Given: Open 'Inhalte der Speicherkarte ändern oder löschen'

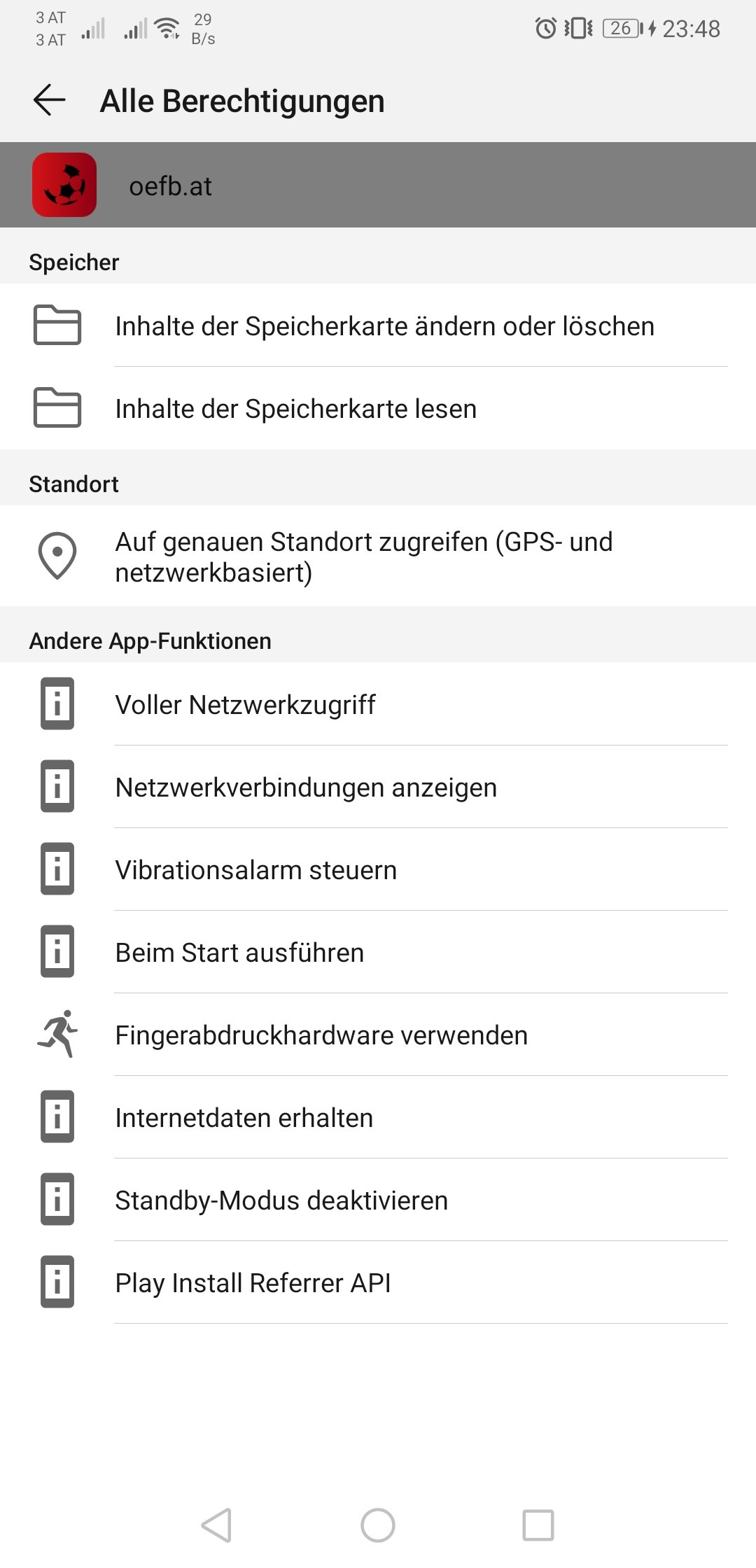Looking at the screenshot, I should pyautogui.click(x=378, y=325).
